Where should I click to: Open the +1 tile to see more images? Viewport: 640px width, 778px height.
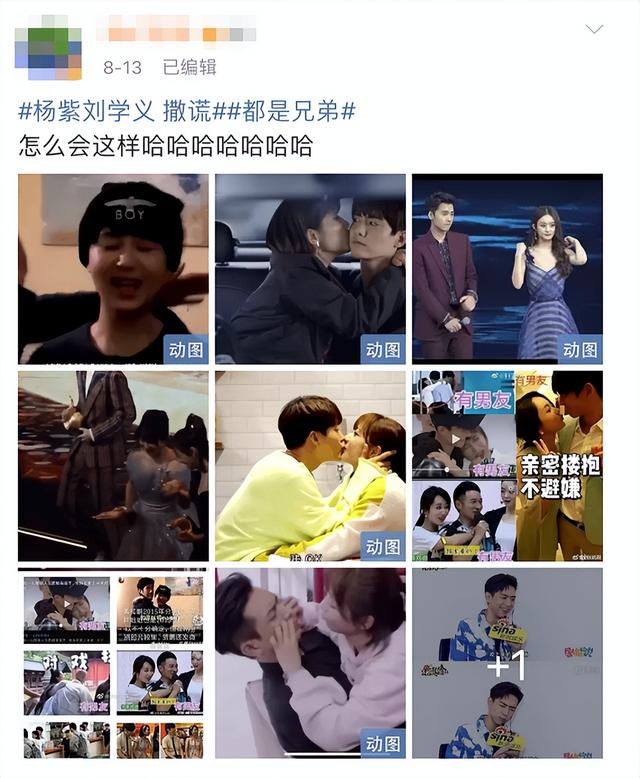507,663
